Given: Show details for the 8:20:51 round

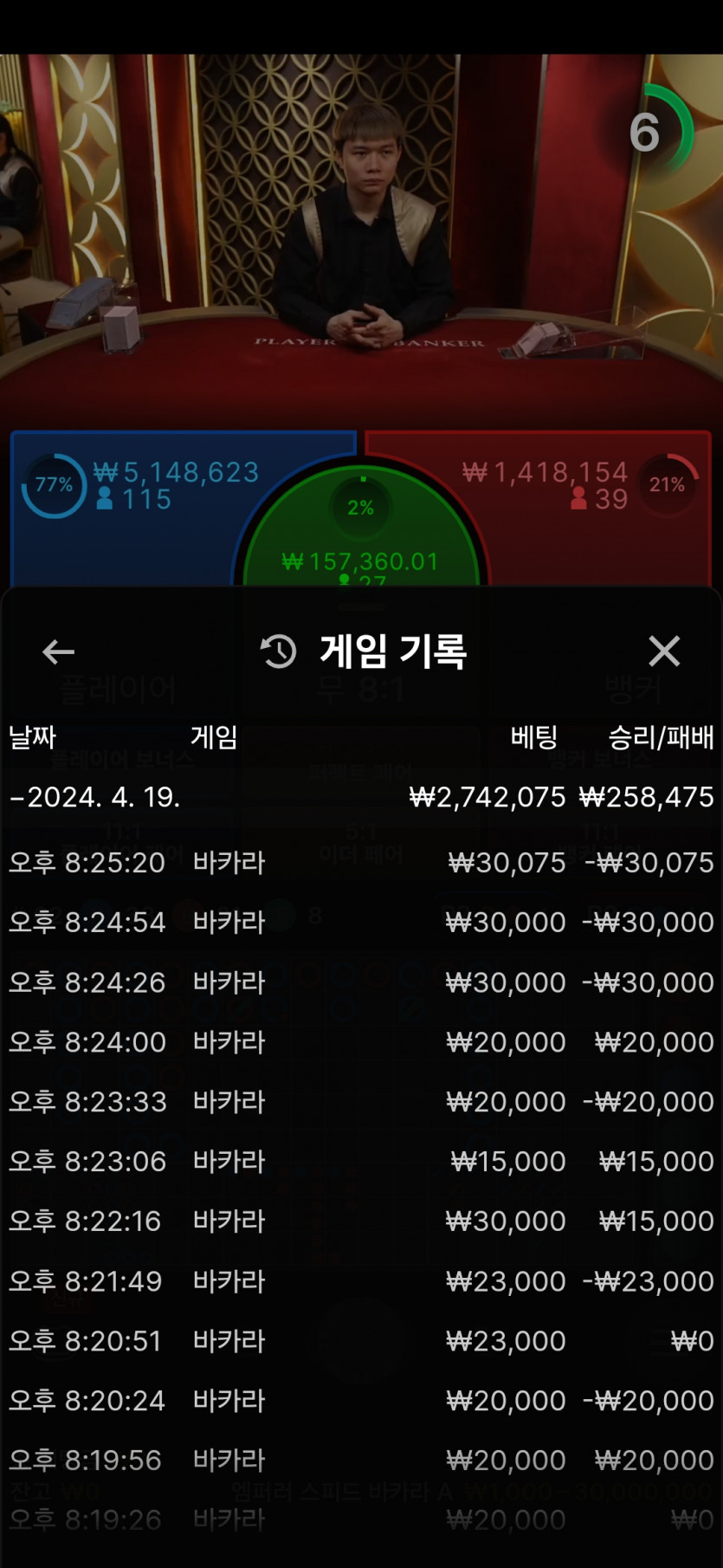Looking at the screenshot, I should point(361,1341).
